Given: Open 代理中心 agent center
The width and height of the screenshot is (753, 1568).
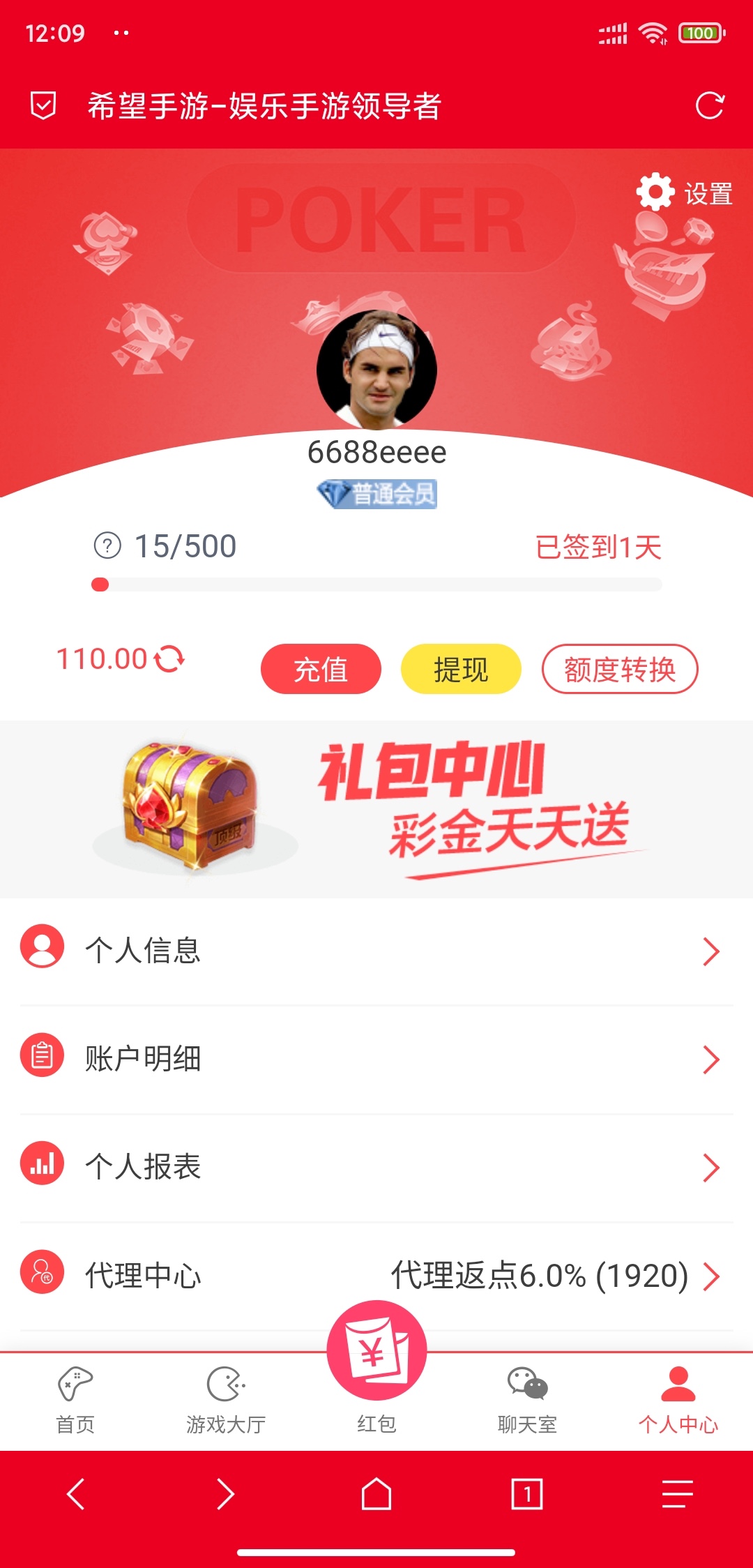Looking at the screenshot, I should coord(376,1275).
